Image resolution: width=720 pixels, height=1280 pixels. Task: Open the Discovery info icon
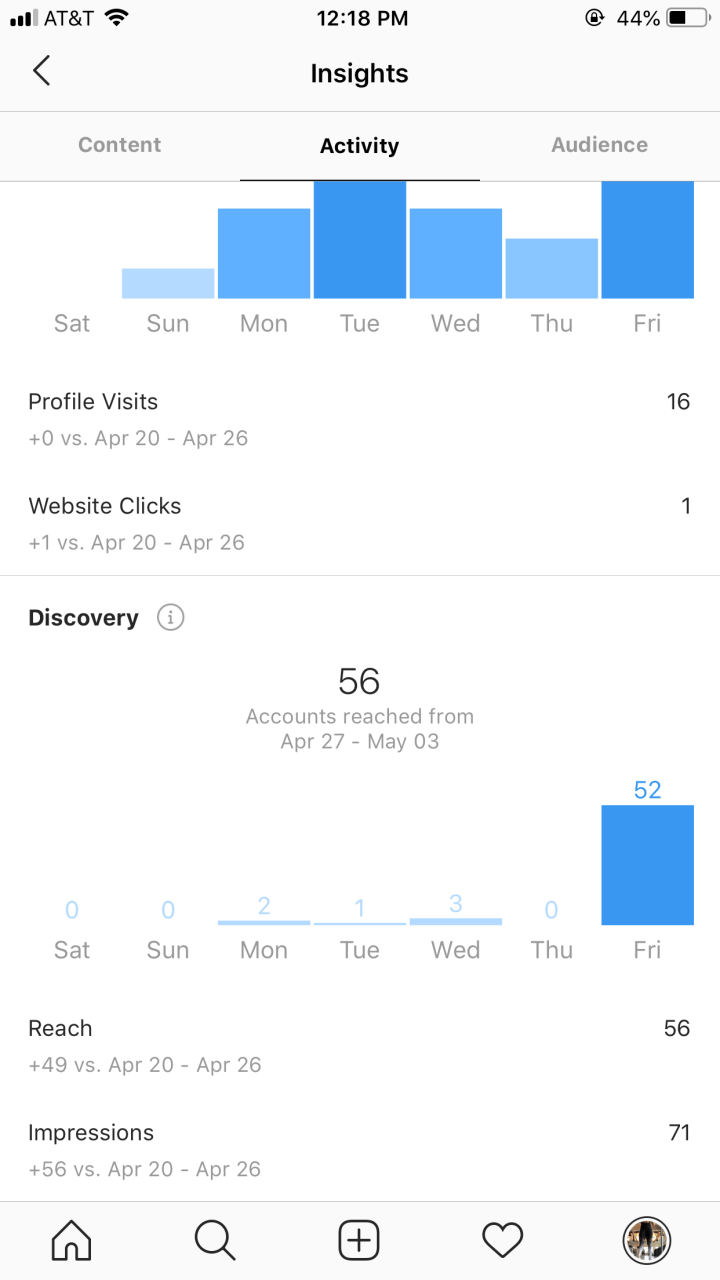coord(171,618)
